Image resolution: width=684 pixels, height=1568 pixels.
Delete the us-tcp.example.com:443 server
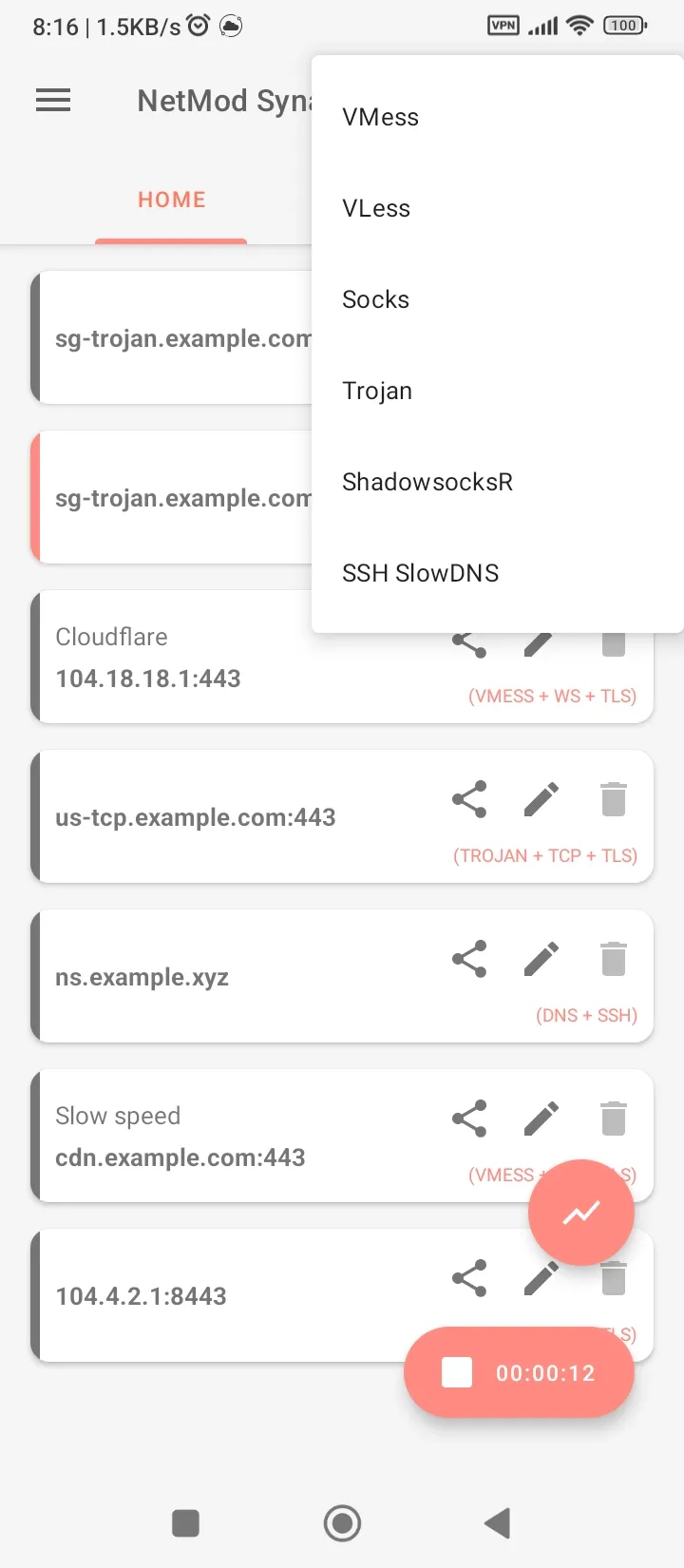(613, 799)
